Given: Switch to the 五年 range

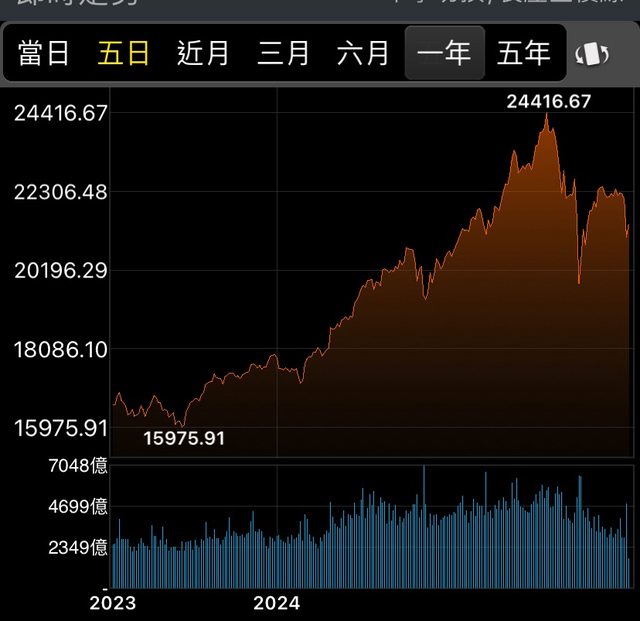Looking at the screenshot, I should [524, 53].
